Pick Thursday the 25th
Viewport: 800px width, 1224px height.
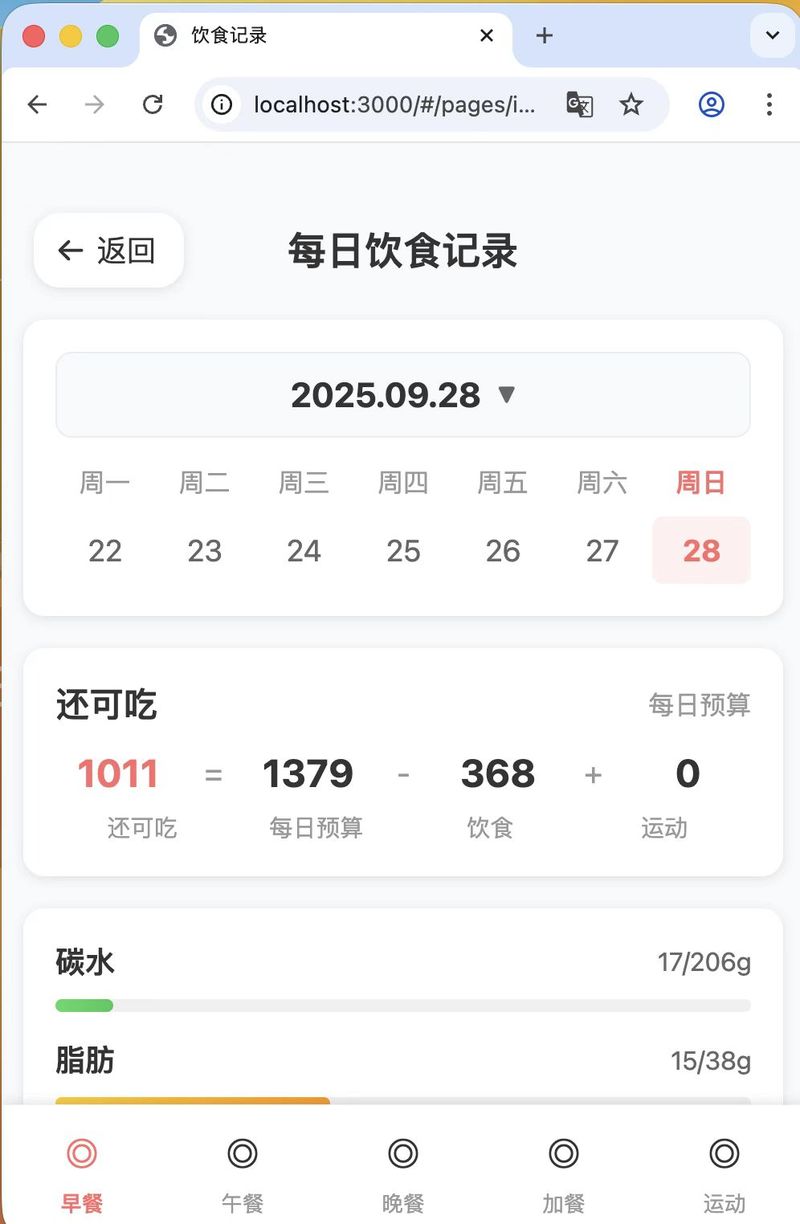click(x=403, y=550)
